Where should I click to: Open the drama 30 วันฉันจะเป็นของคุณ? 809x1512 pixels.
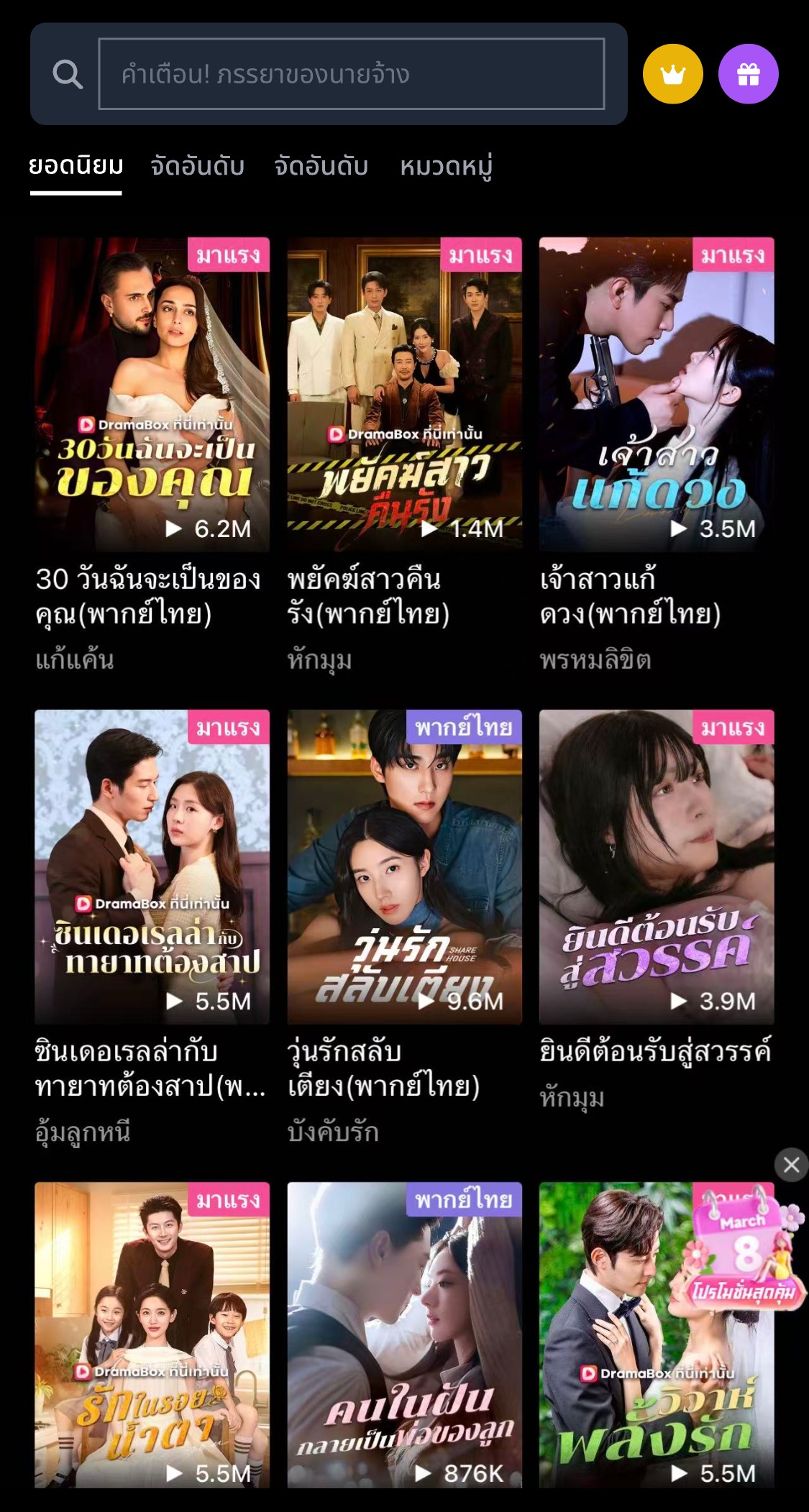click(x=152, y=394)
